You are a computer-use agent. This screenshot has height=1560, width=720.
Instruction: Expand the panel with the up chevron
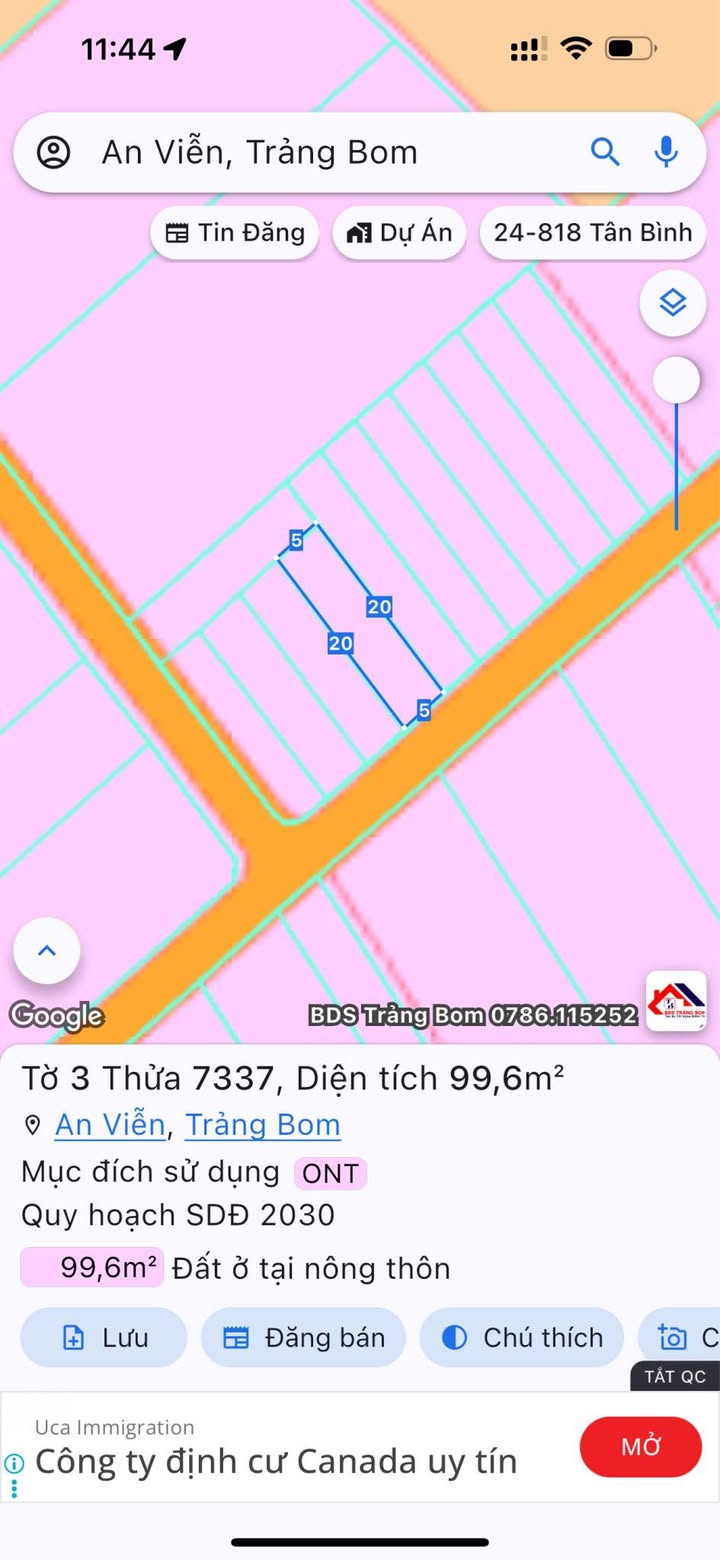coord(47,951)
